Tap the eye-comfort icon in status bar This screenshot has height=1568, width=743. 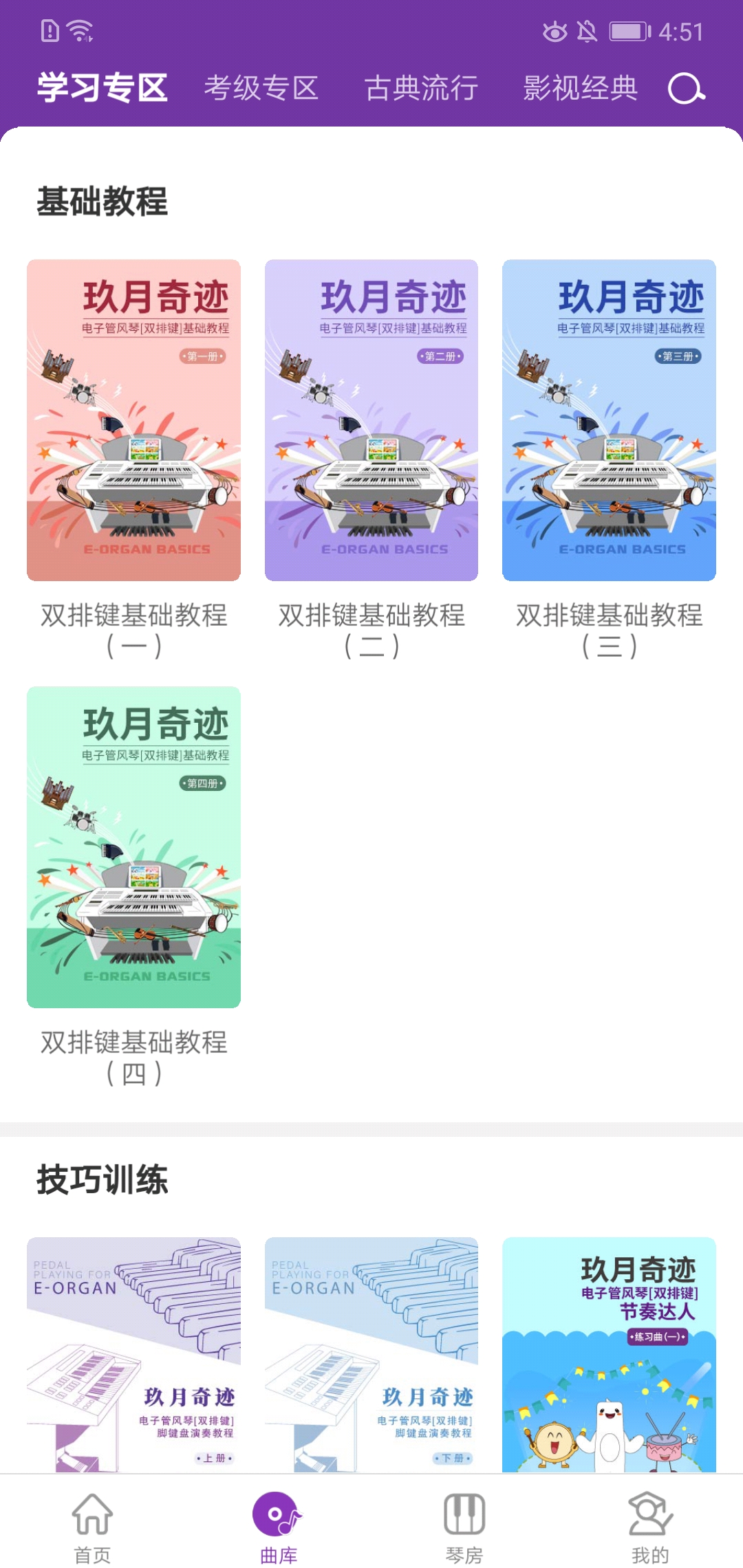click(x=555, y=30)
